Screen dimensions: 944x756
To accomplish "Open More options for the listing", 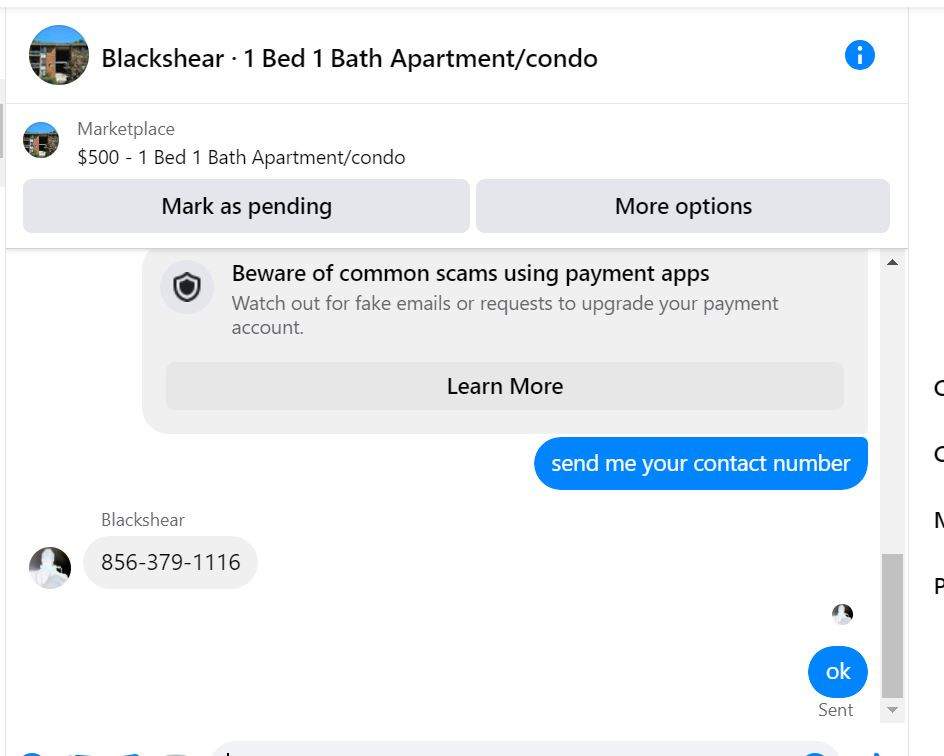I will [x=683, y=206].
